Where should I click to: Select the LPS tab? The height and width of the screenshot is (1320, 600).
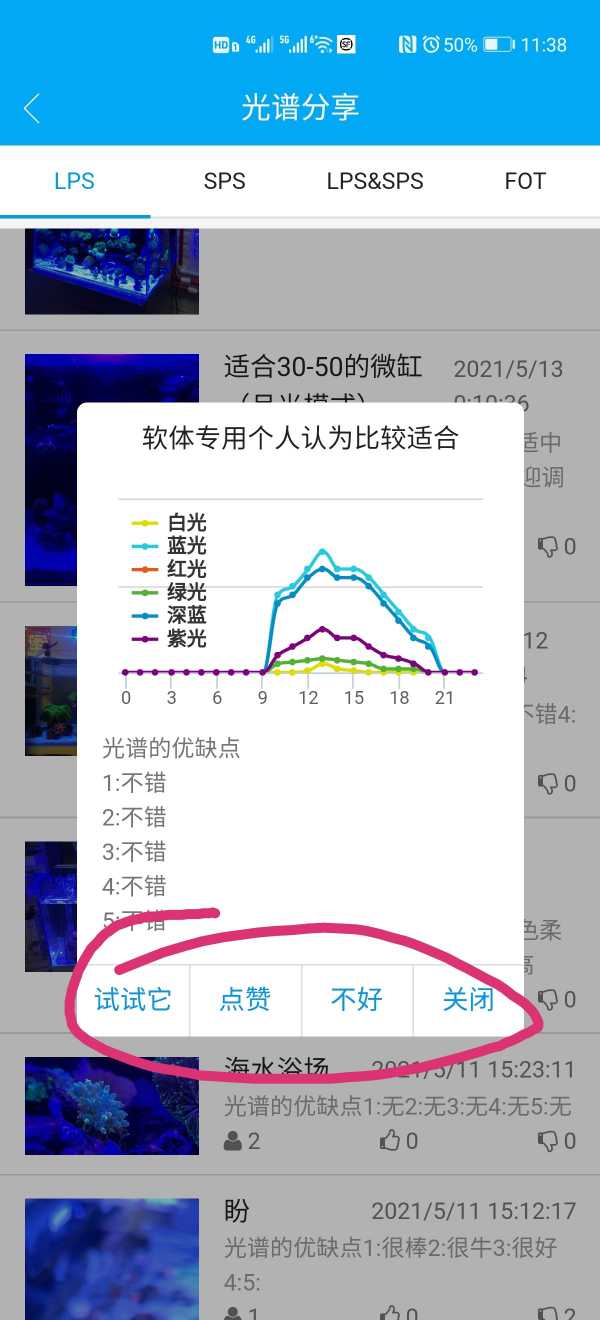(x=75, y=181)
